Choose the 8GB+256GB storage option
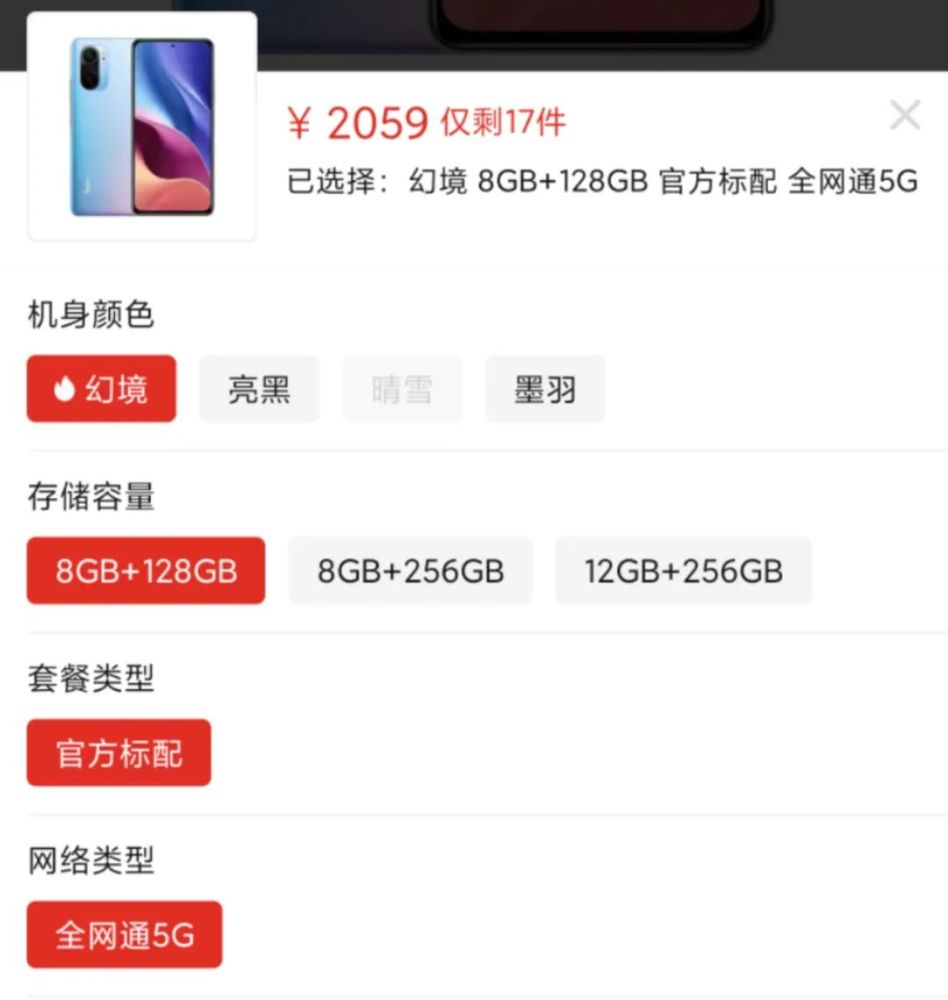Viewport: 948px width, 1000px height. coord(410,570)
